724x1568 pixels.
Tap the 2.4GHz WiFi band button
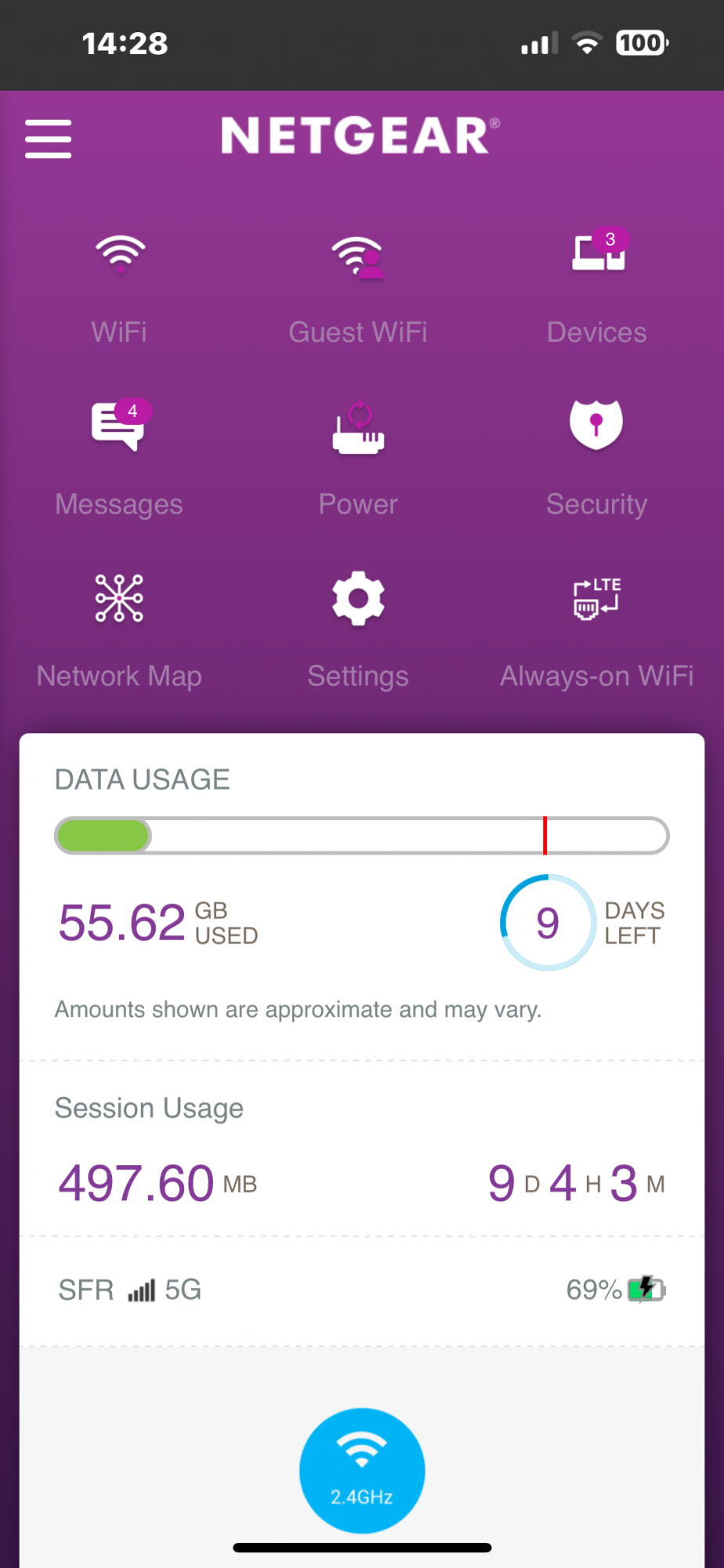coord(362,1471)
